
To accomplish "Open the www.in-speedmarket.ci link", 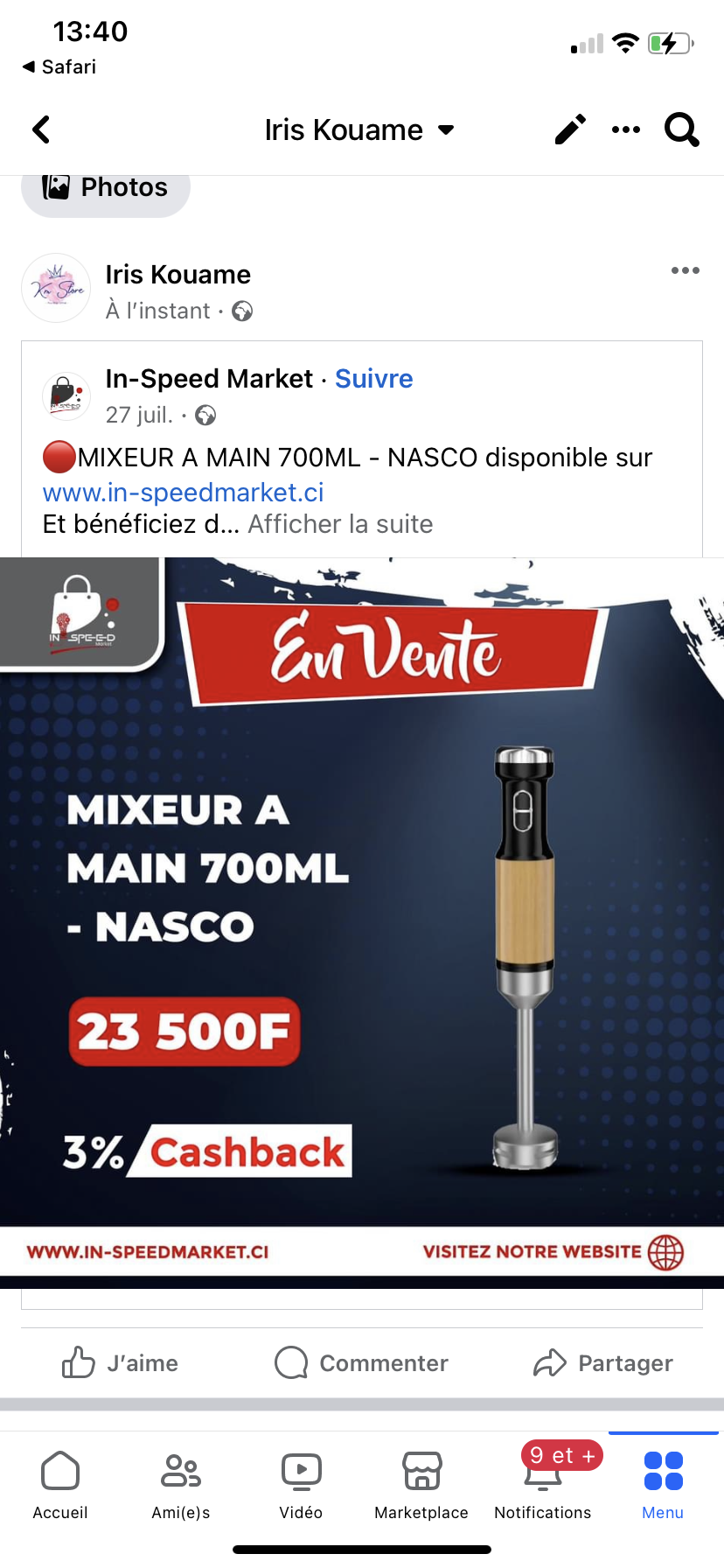I will point(183,493).
